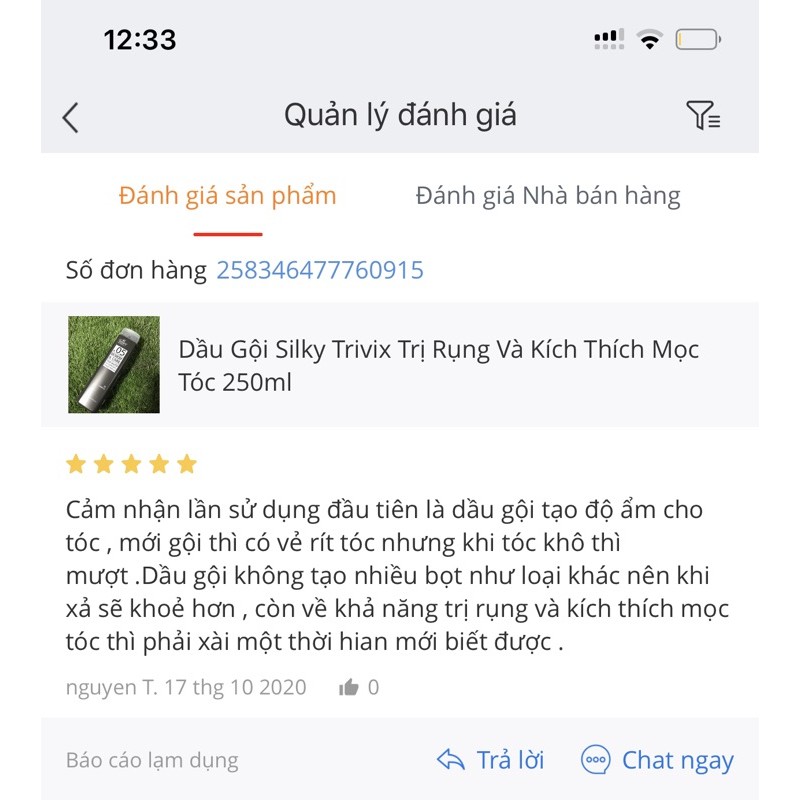Open the review filter icon
The height and width of the screenshot is (800, 800).
tap(703, 116)
